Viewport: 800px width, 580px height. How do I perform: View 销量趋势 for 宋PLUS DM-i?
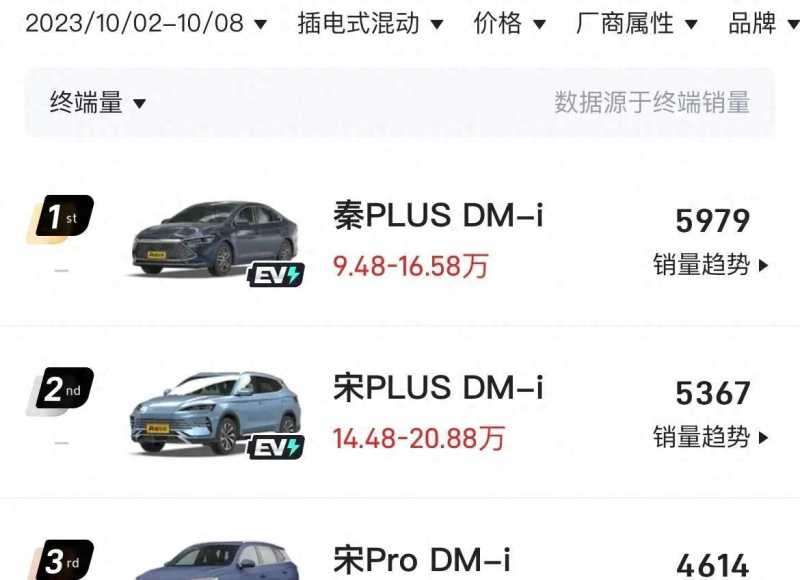pyautogui.click(x=711, y=437)
